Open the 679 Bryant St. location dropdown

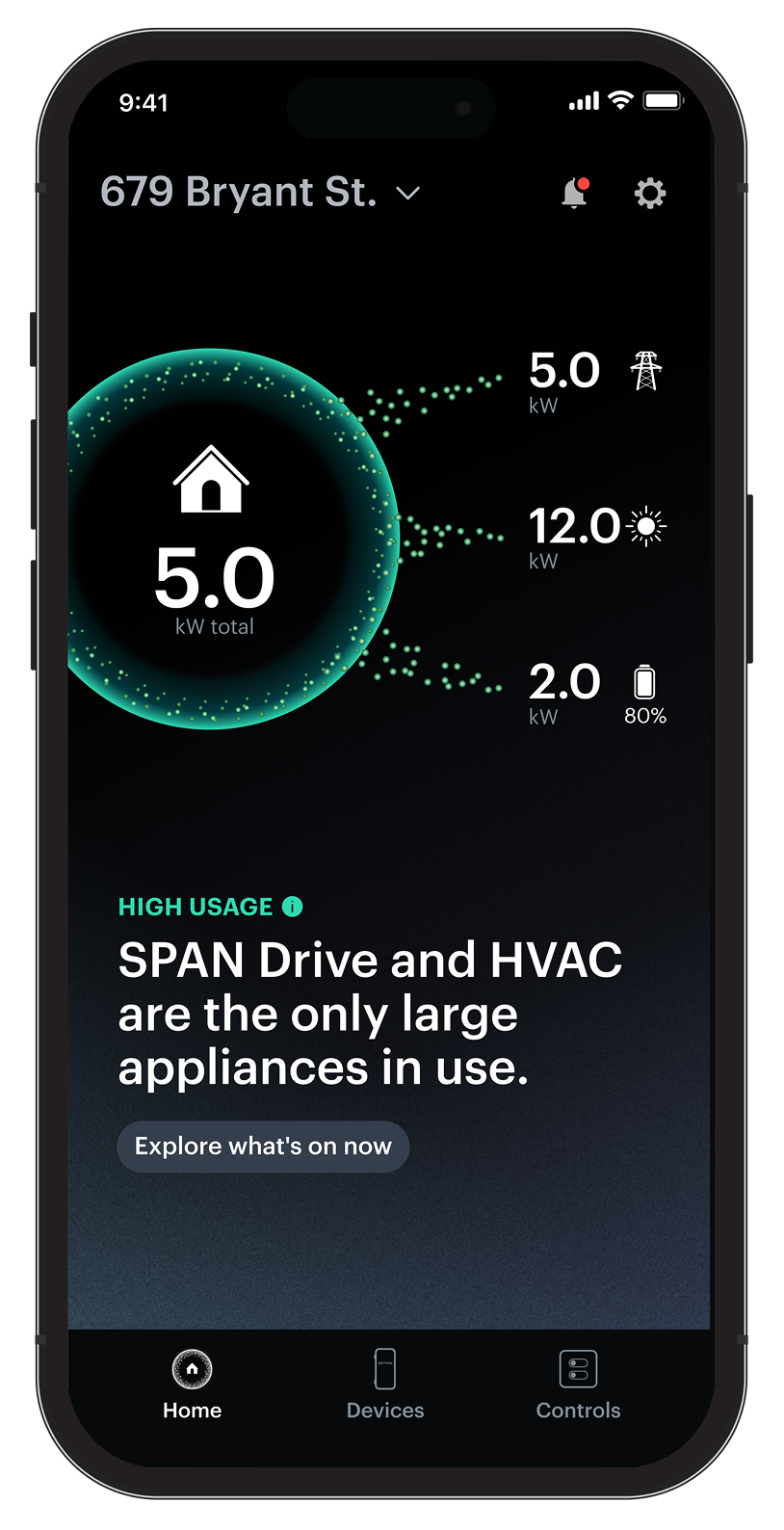point(260,193)
